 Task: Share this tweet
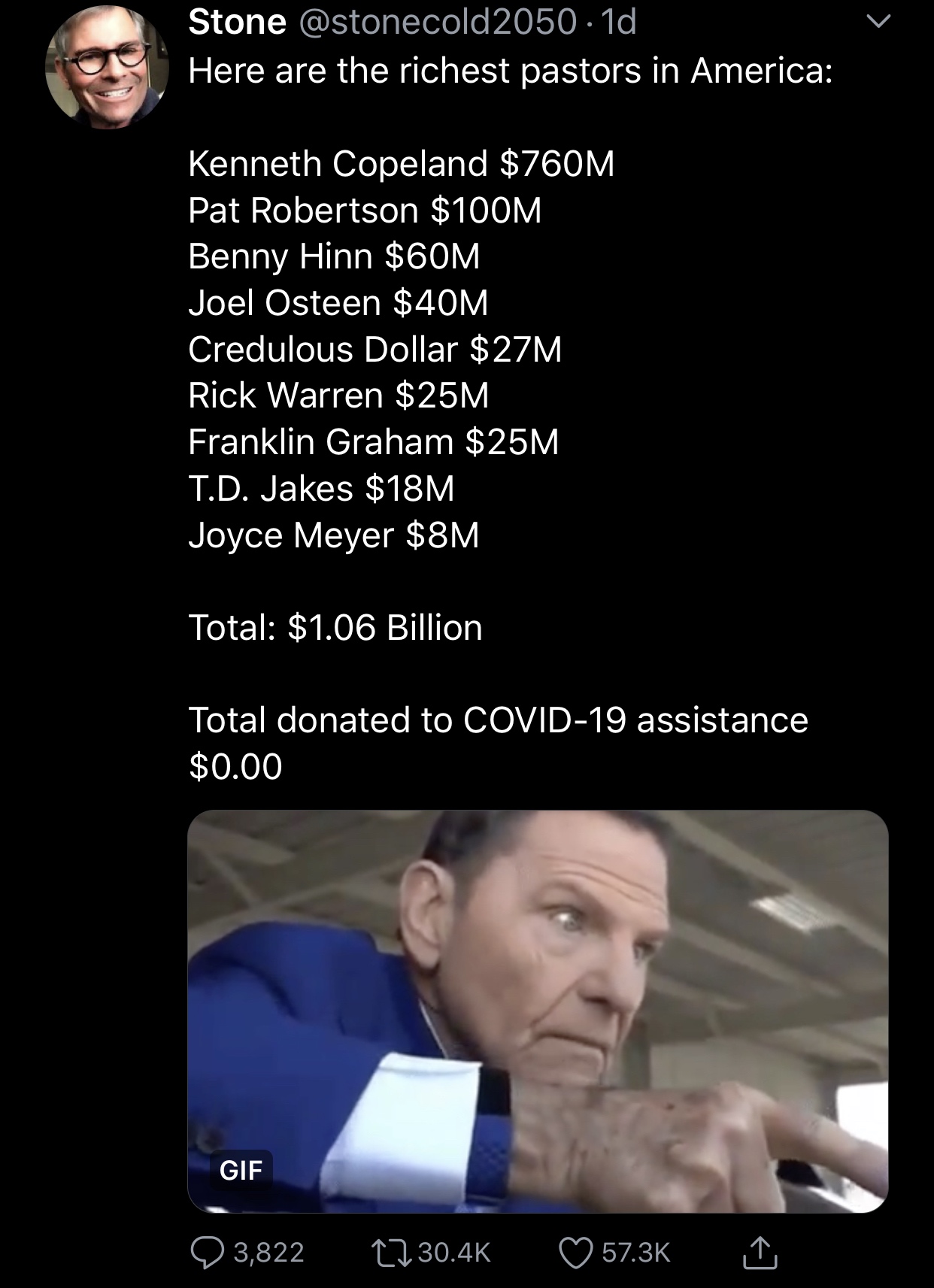pyautogui.click(x=759, y=1252)
